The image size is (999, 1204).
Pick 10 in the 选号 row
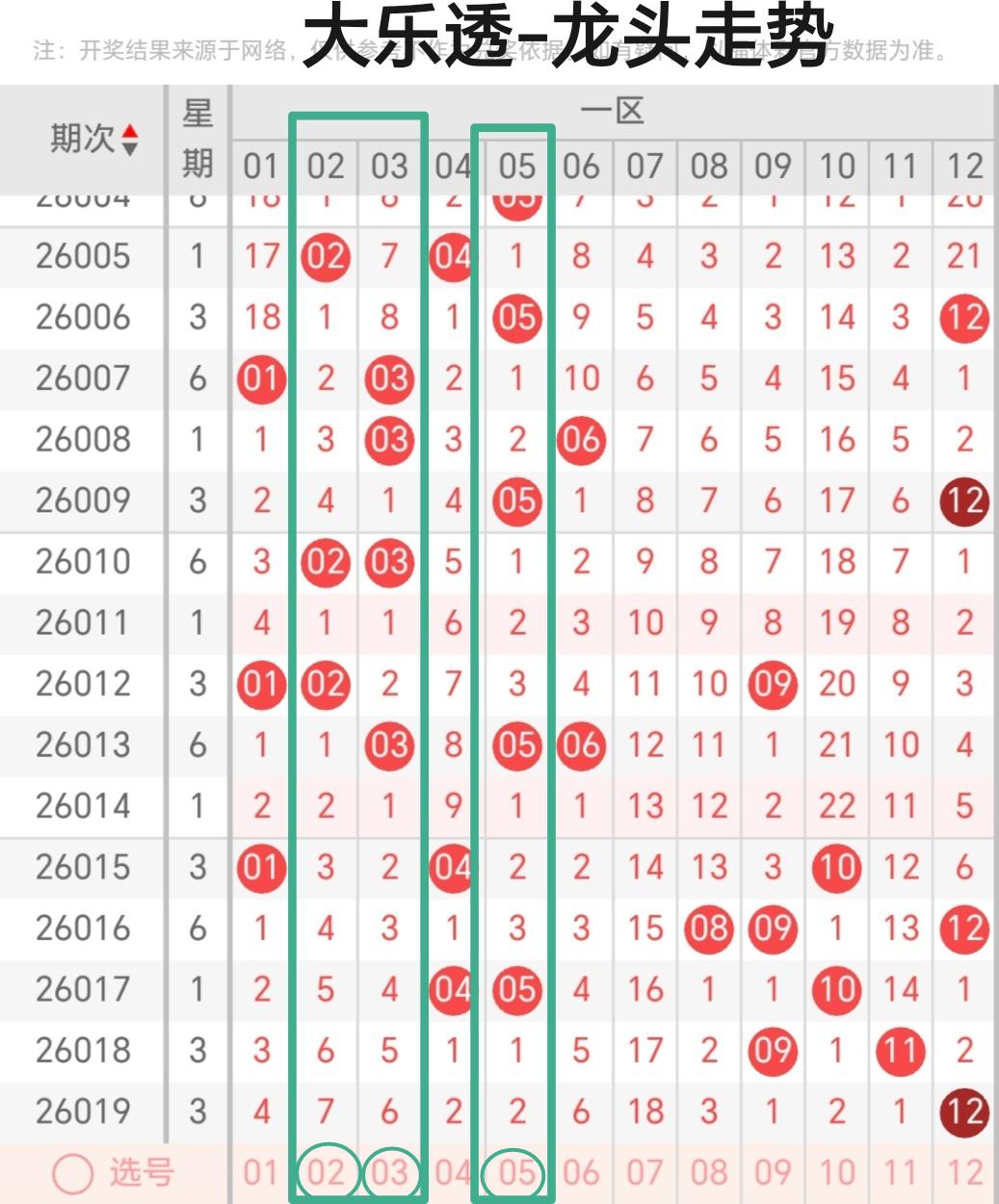point(836,1173)
